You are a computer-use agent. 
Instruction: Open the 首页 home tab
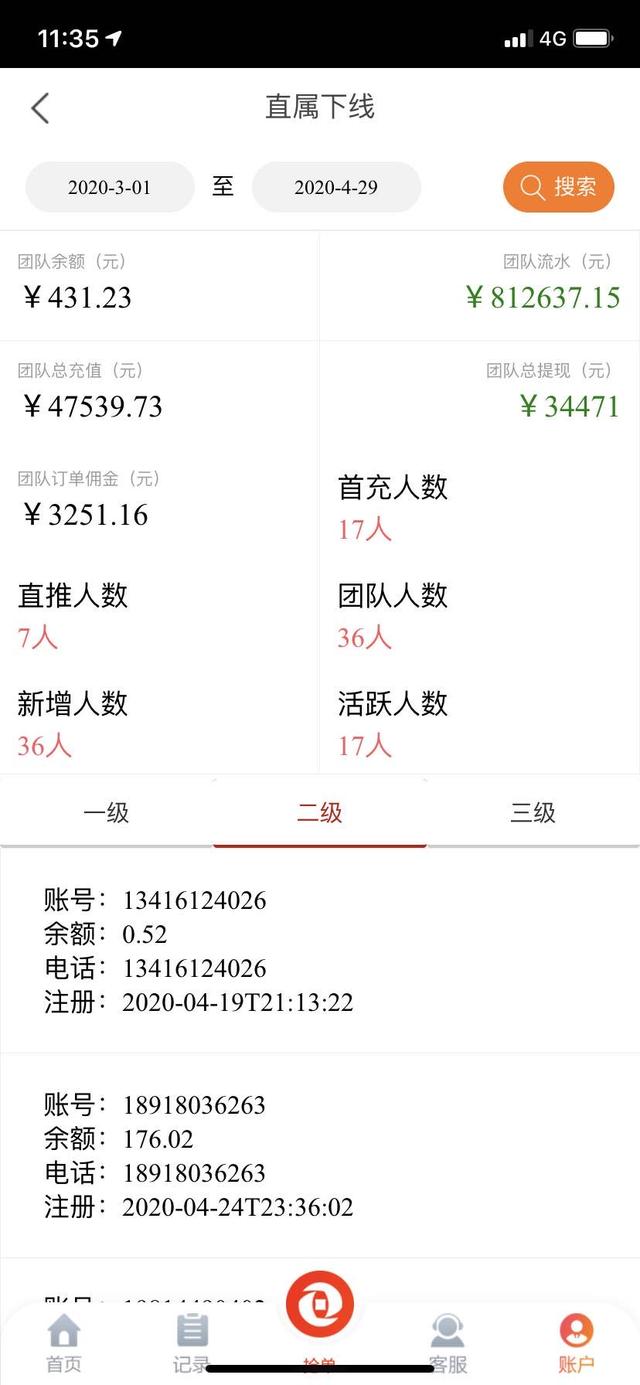[64, 1343]
